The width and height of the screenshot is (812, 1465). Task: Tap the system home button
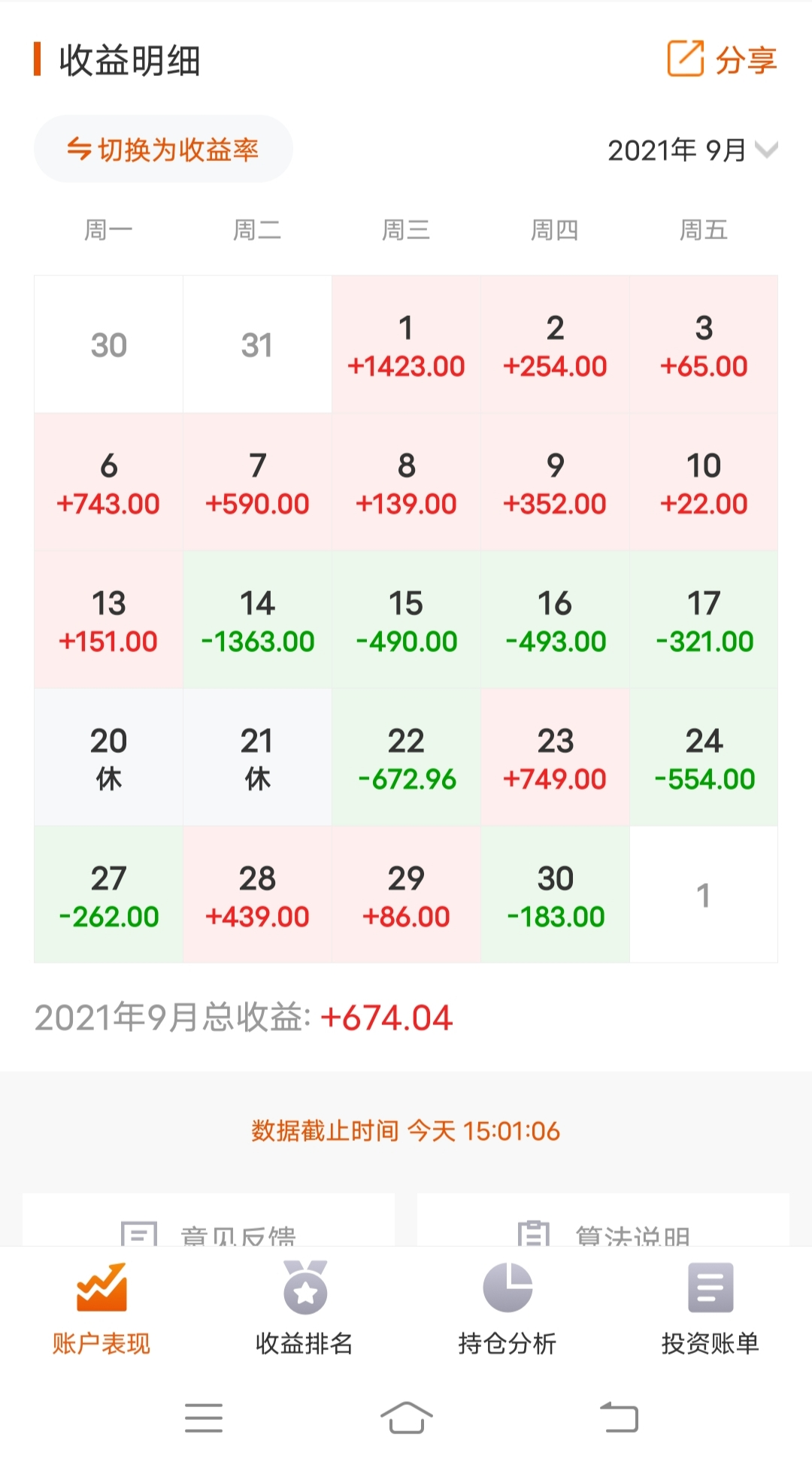pyautogui.click(x=406, y=1418)
